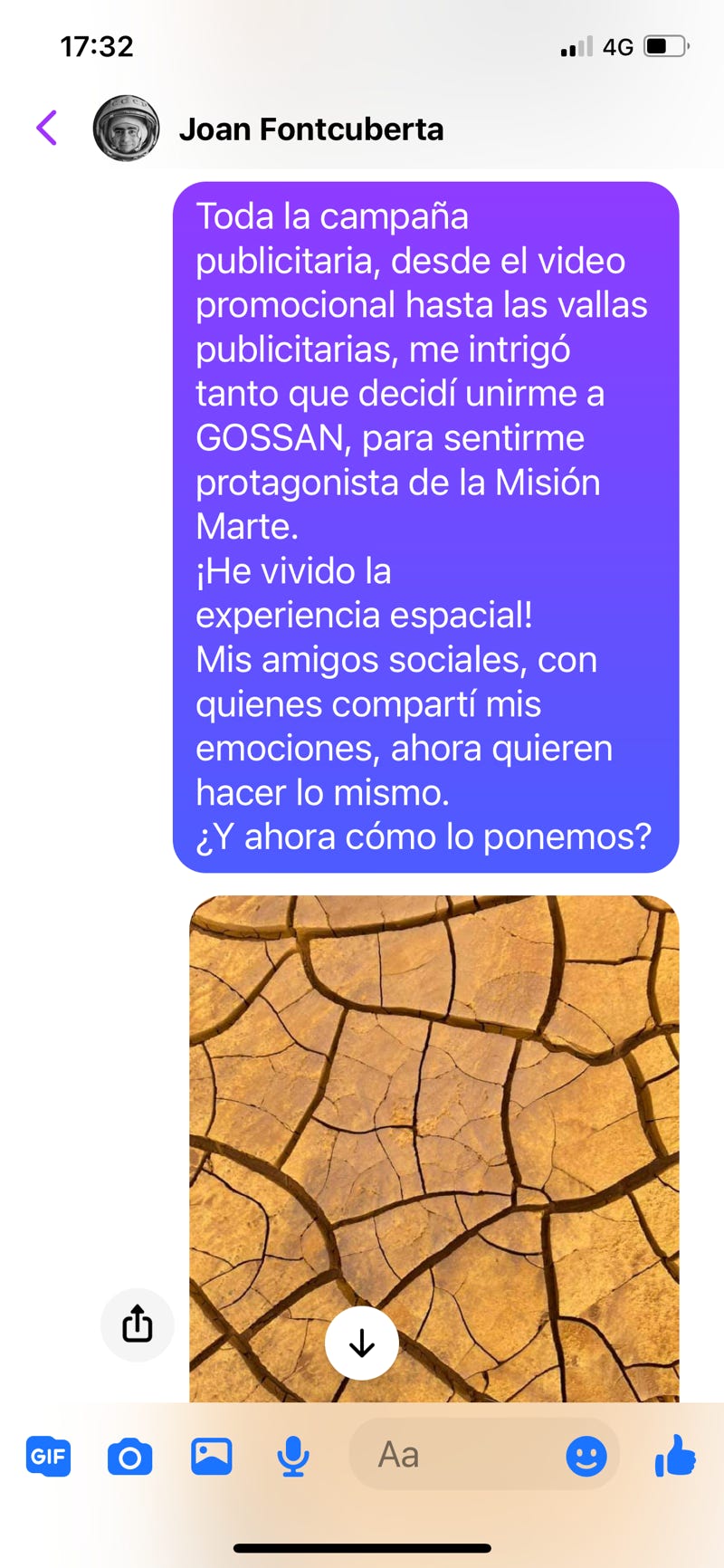Record a voice message with microphone
The image size is (724, 1568).
click(x=293, y=1457)
